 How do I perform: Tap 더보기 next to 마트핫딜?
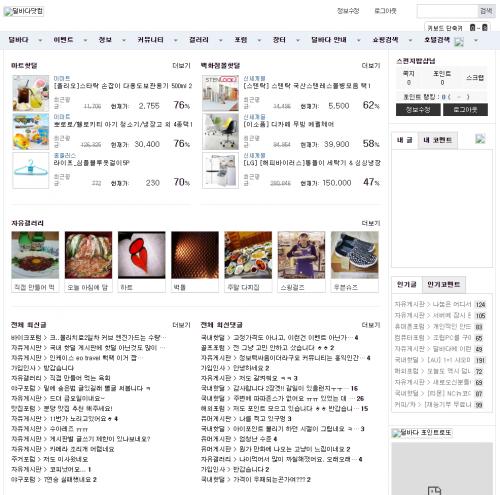(x=181, y=66)
